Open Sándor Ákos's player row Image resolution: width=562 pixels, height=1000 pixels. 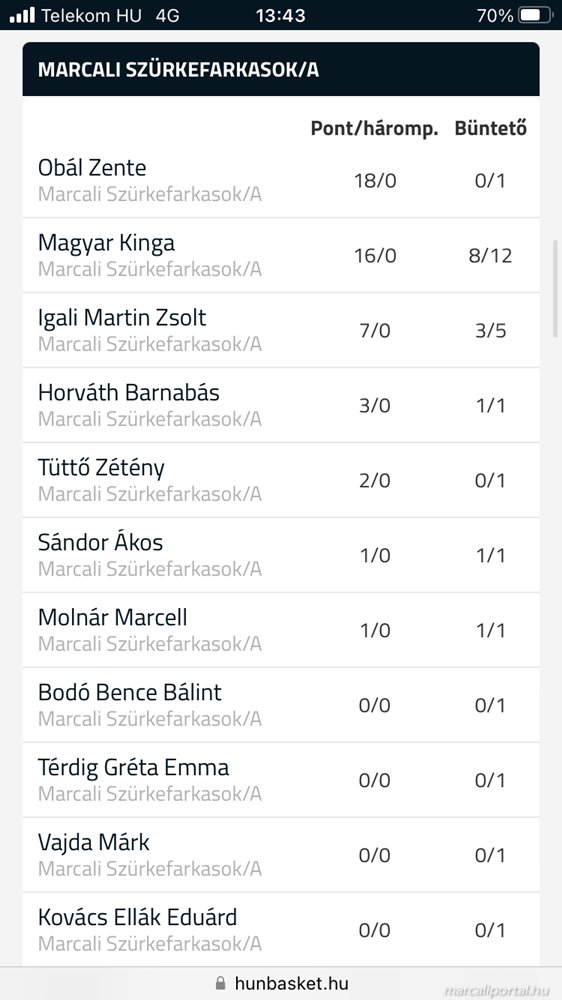pos(281,555)
